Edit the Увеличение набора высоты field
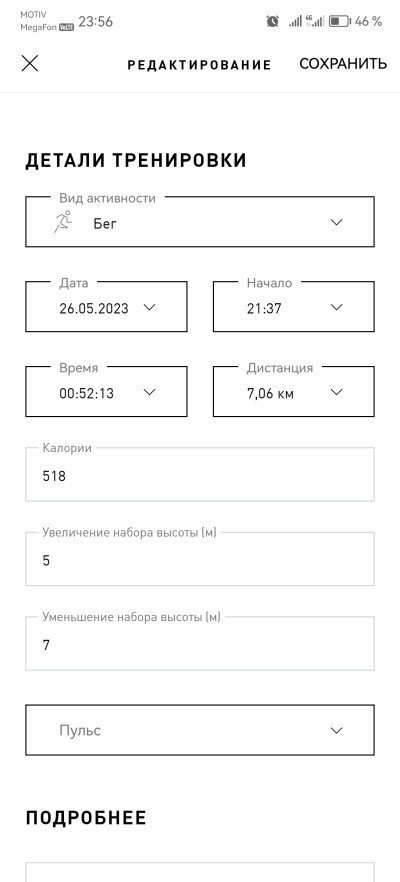400x882 pixels. pos(200,559)
